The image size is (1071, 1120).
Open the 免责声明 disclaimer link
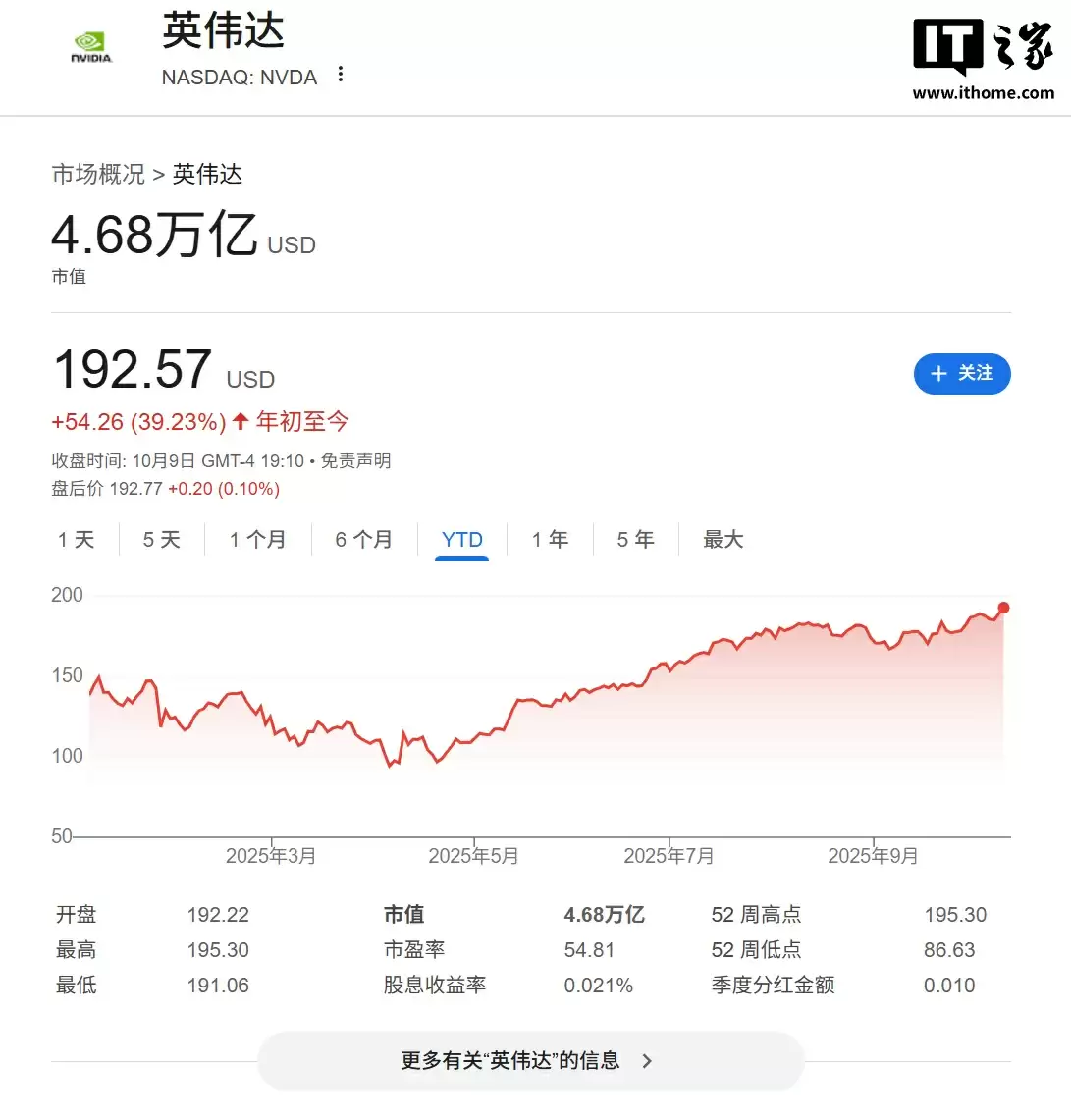(359, 459)
